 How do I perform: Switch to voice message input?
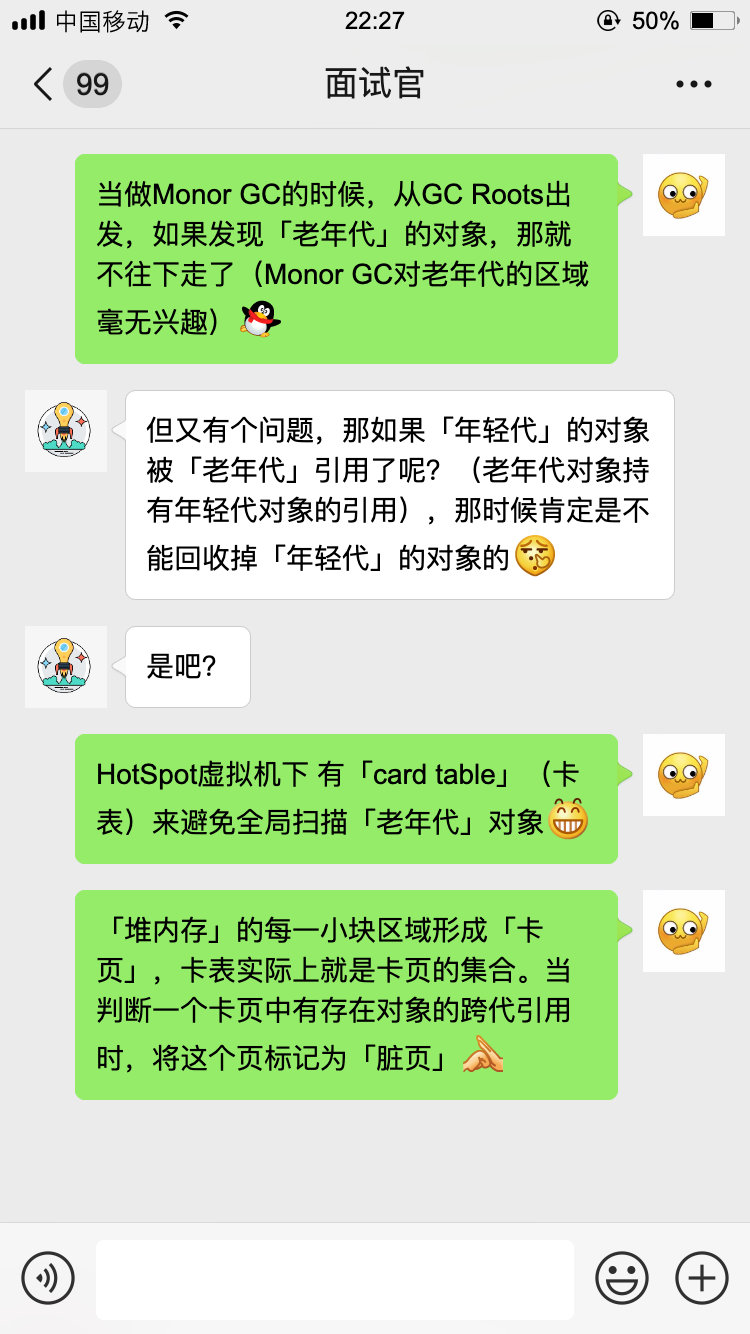coord(48,1278)
